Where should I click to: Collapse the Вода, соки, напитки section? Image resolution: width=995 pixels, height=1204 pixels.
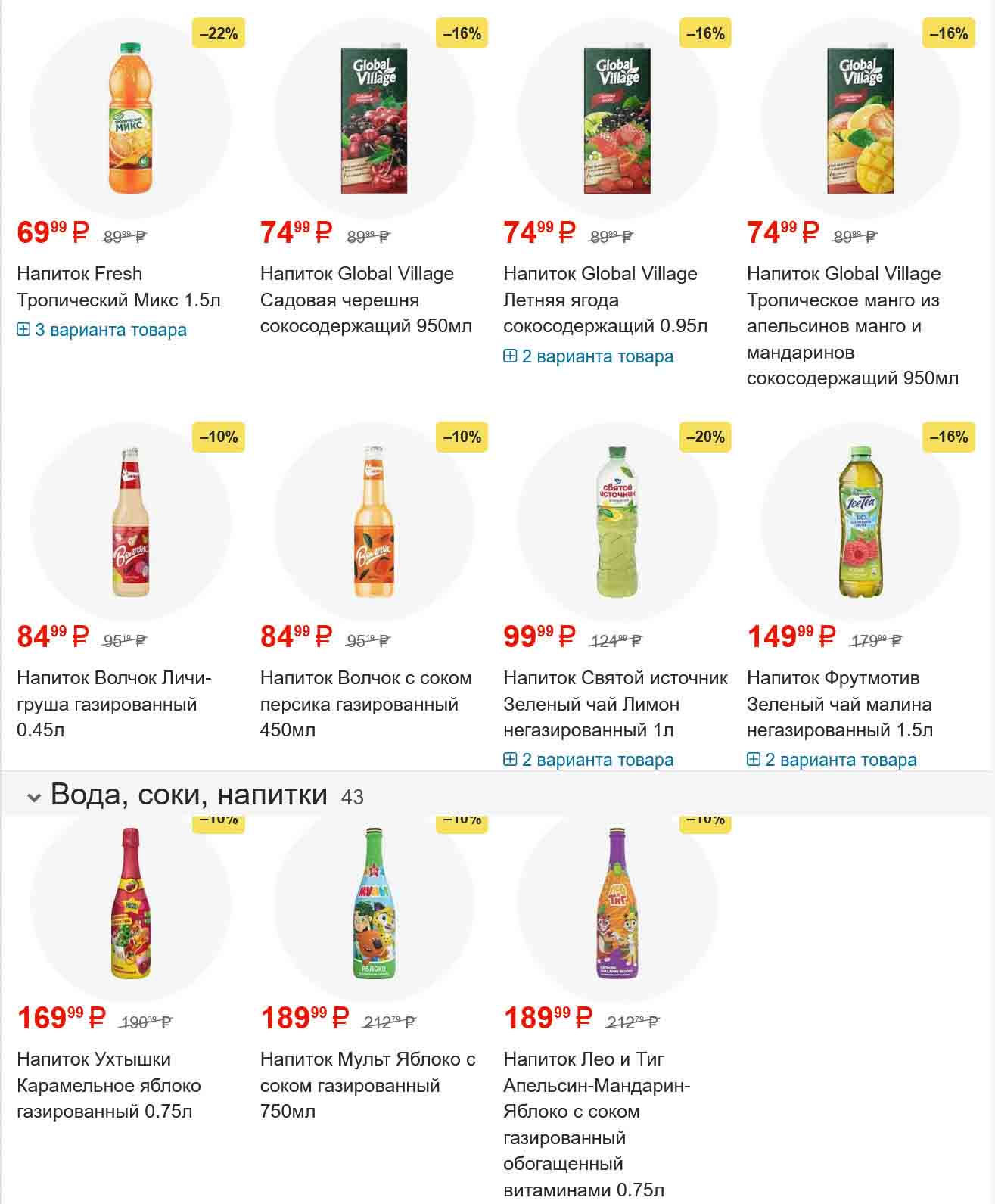coord(34,797)
